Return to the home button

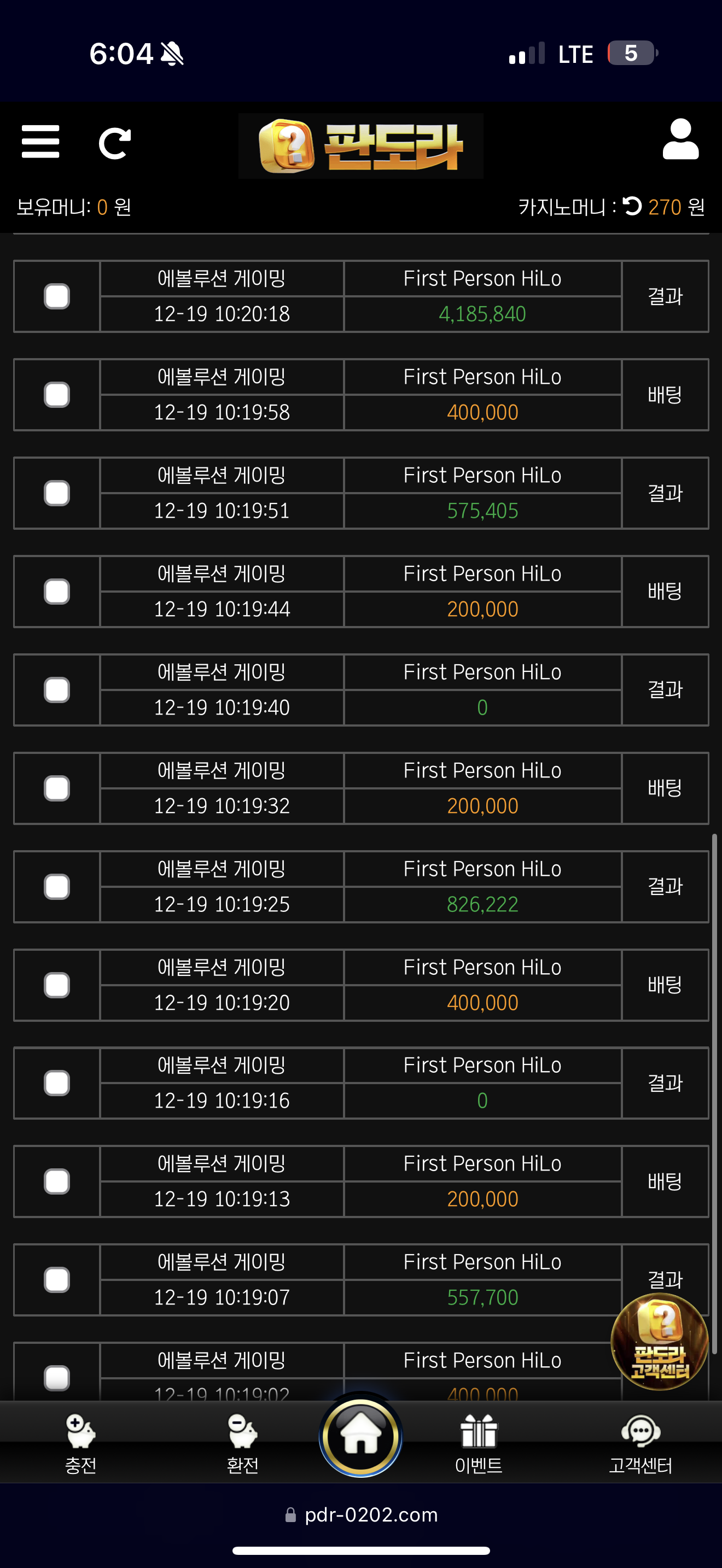pyautogui.click(x=360, y=1435)
